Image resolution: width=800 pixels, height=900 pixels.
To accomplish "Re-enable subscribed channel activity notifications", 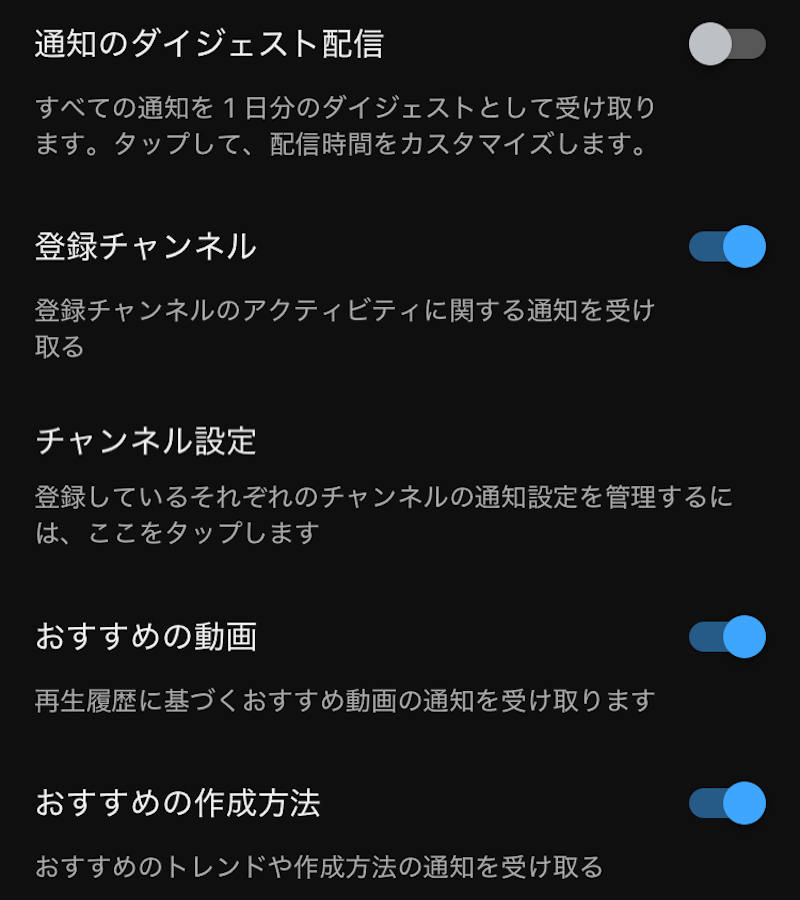I will (727, 243).
